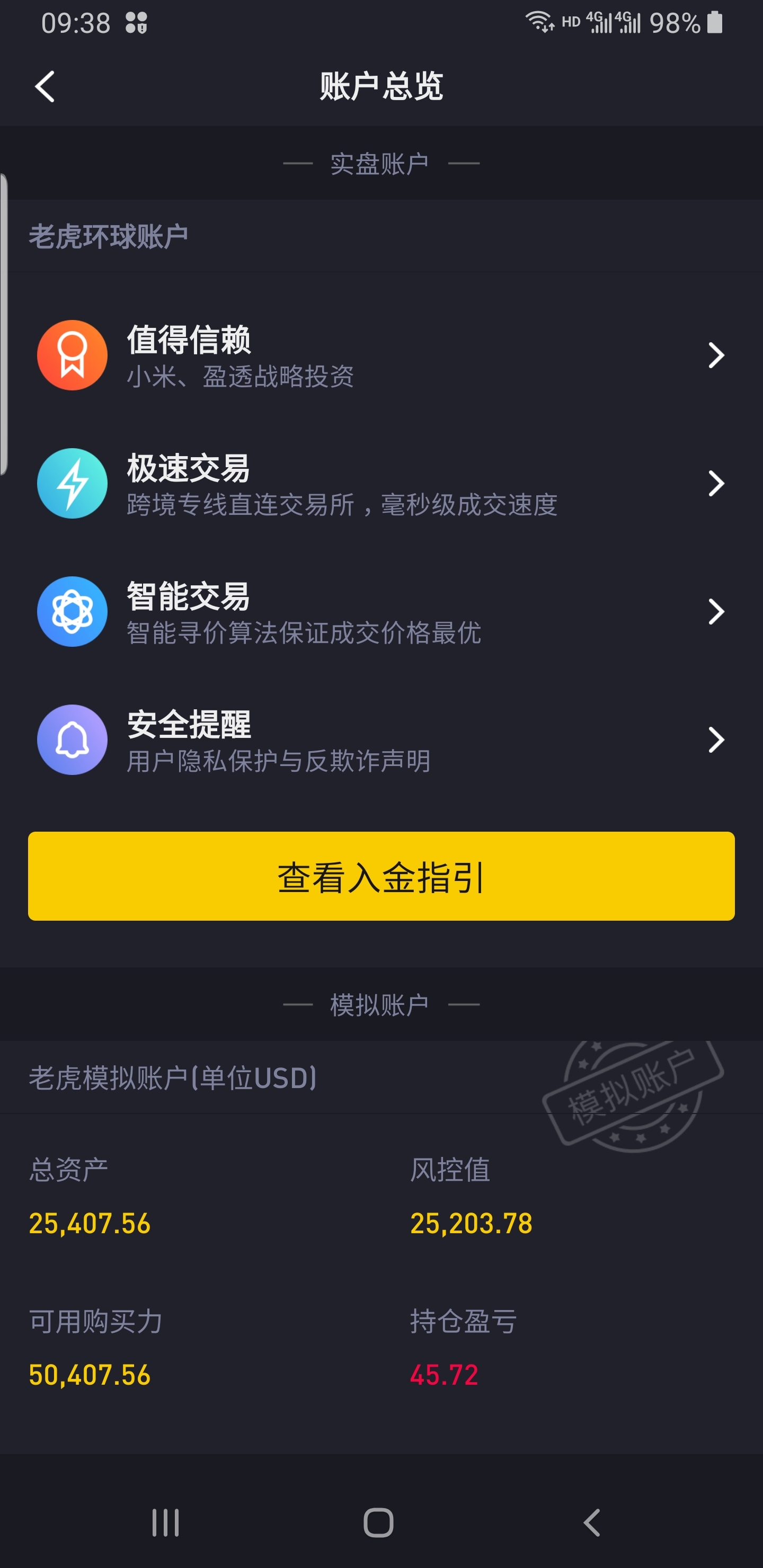Viewport: 763px width, 1568px height.
Task: Tap the system home button
Action: pos(378,1523)
